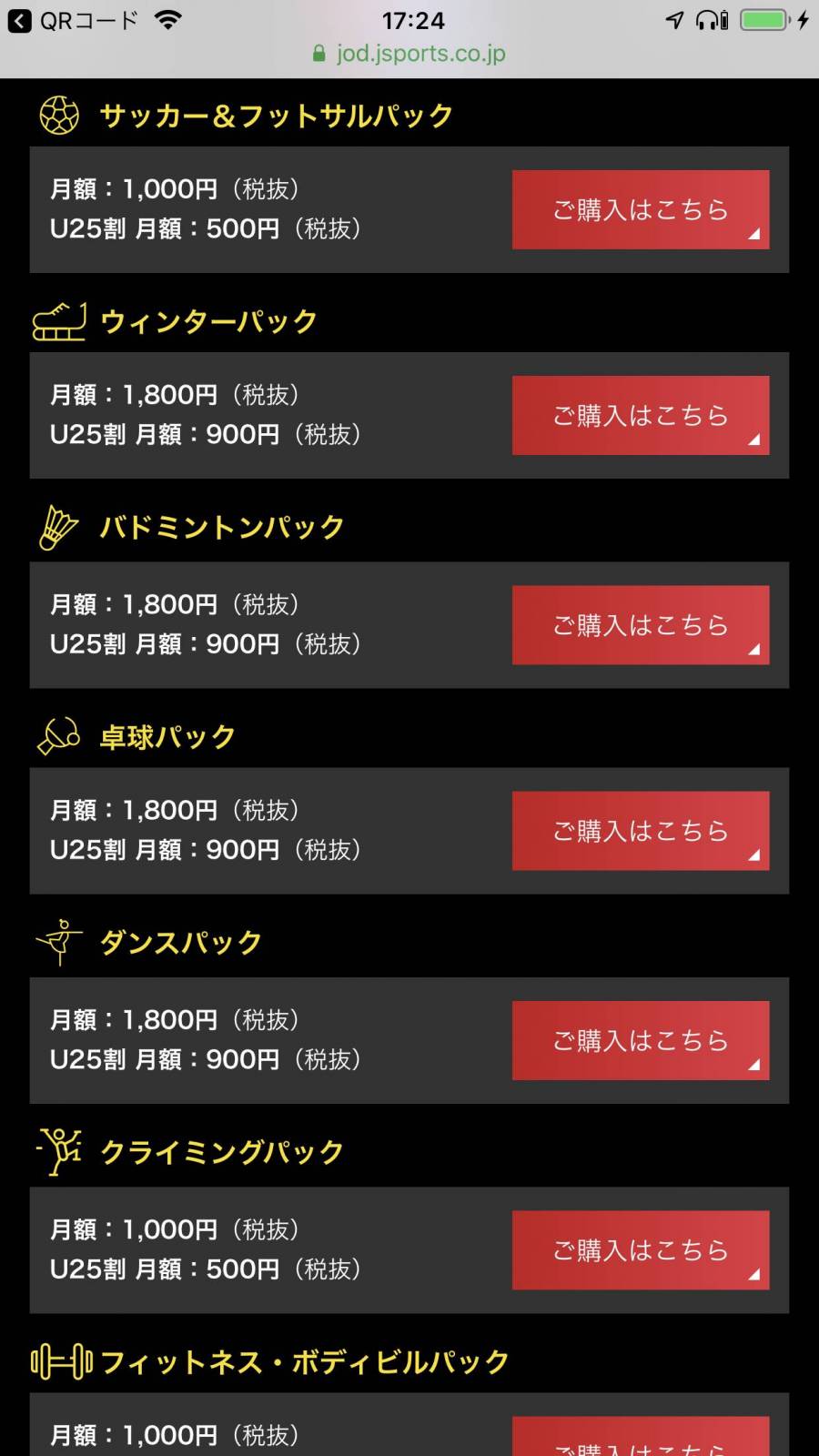Image resolution: width=819 pixels, height=1456 pixels.
Task: Tap purchase button for サッカー&フットサルパック
Action: point(640,209)
